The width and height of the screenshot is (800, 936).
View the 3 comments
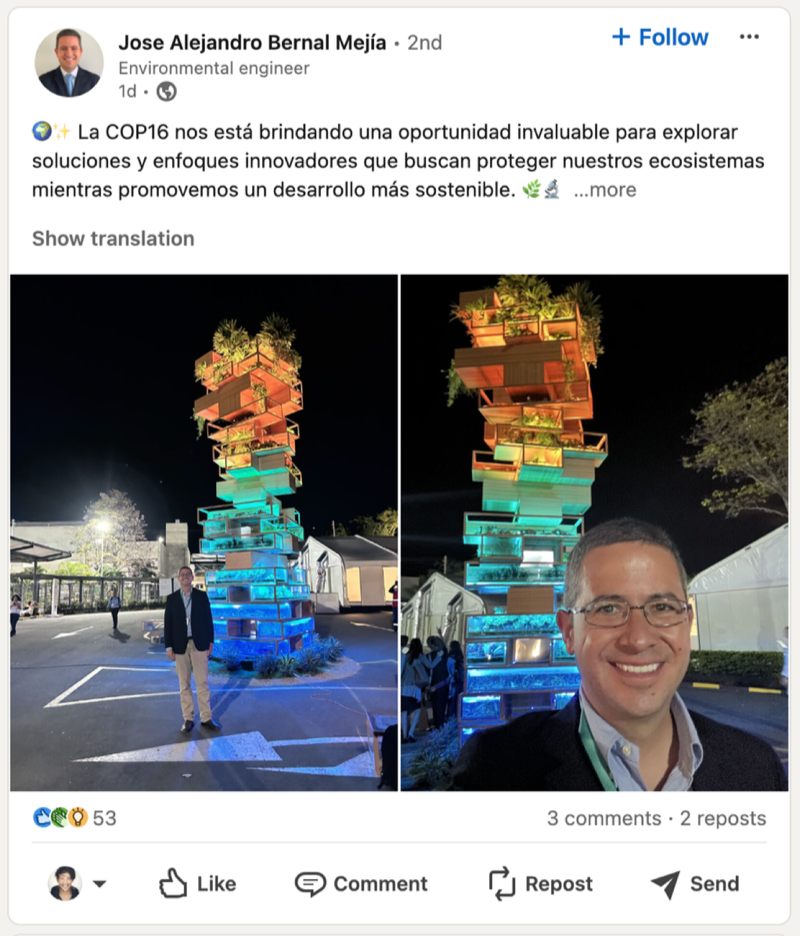602,818
